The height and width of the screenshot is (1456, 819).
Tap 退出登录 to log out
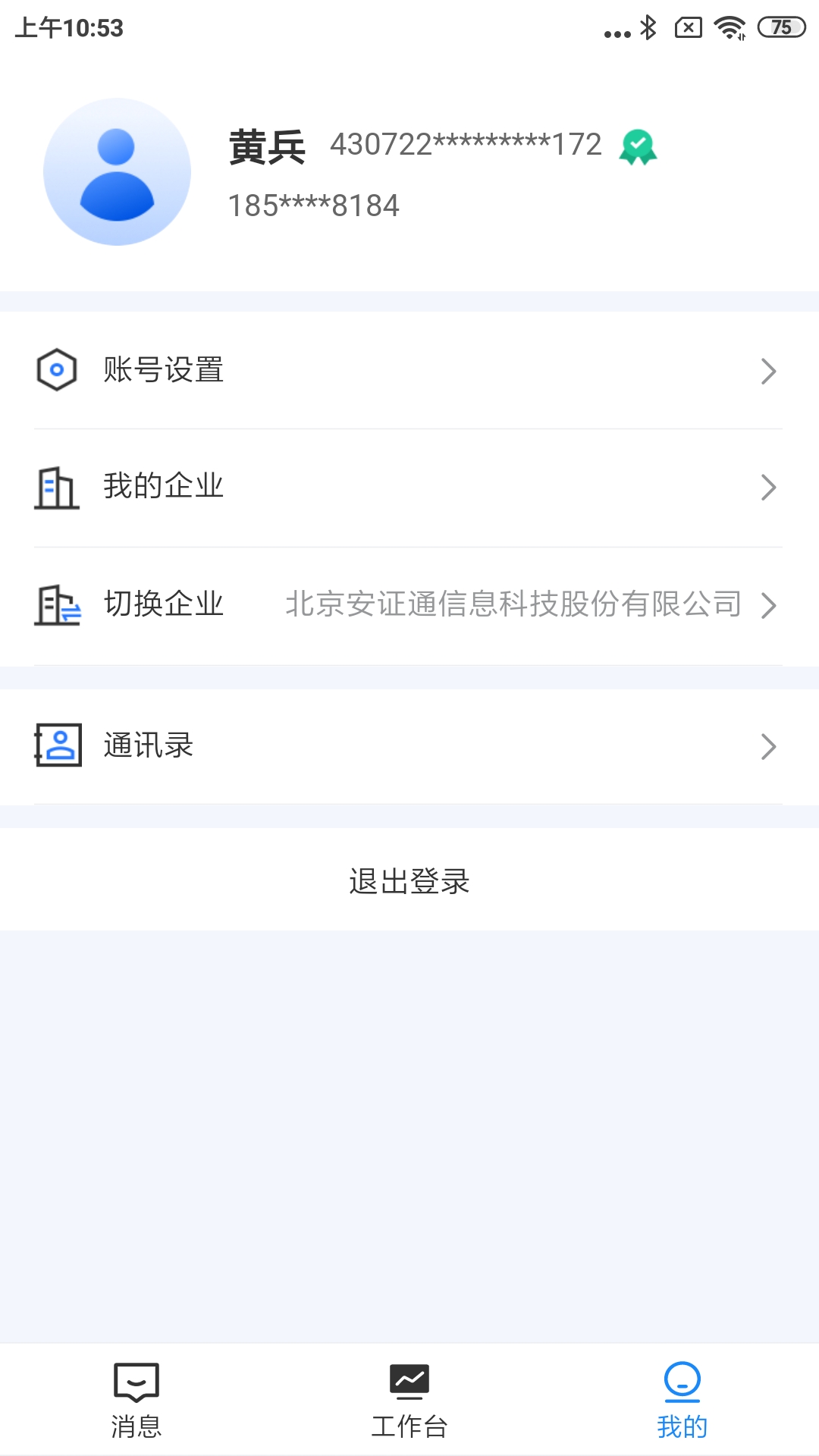pyautogui.click(x=409, y=881)
